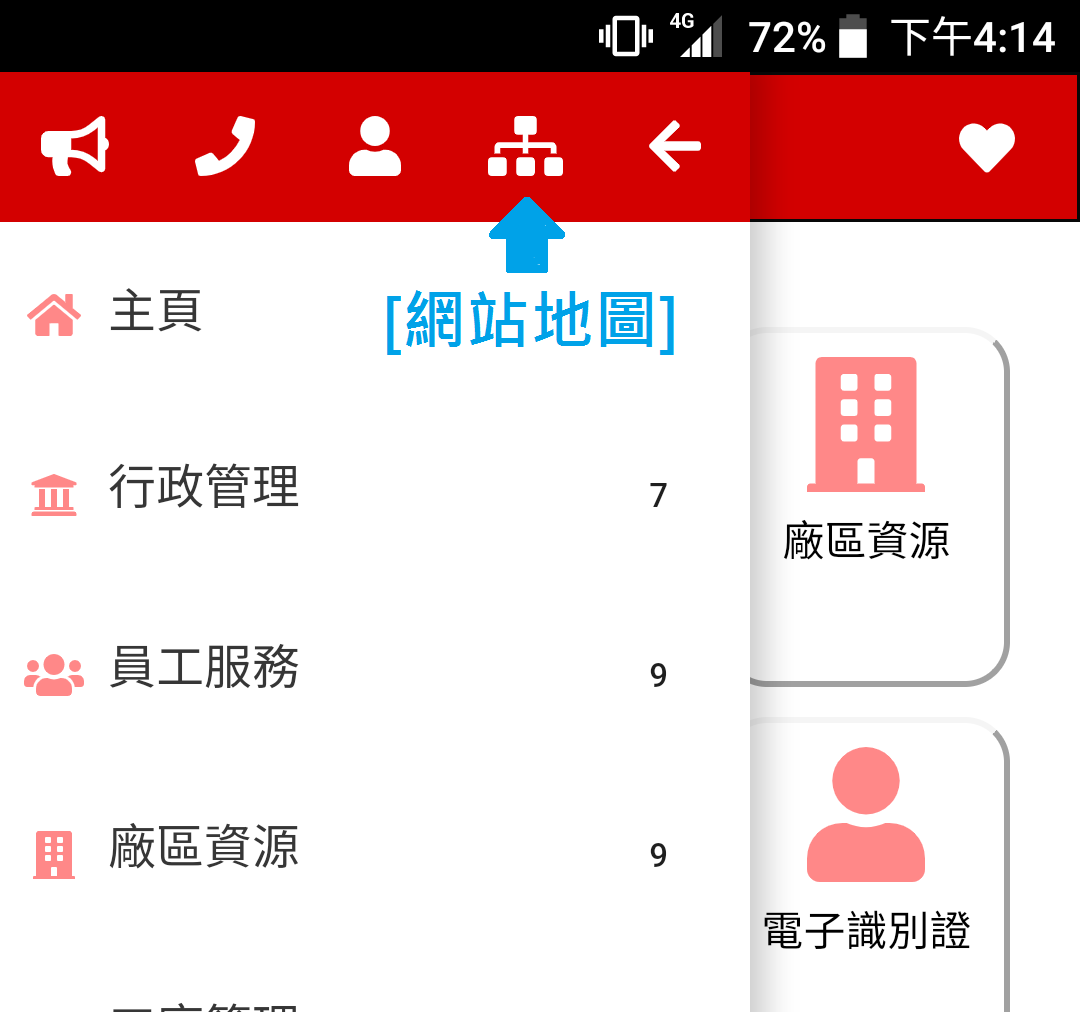1080x1012 pixels.
Task: Close the drawer with back arrow
Action: (x=675, y=146)
